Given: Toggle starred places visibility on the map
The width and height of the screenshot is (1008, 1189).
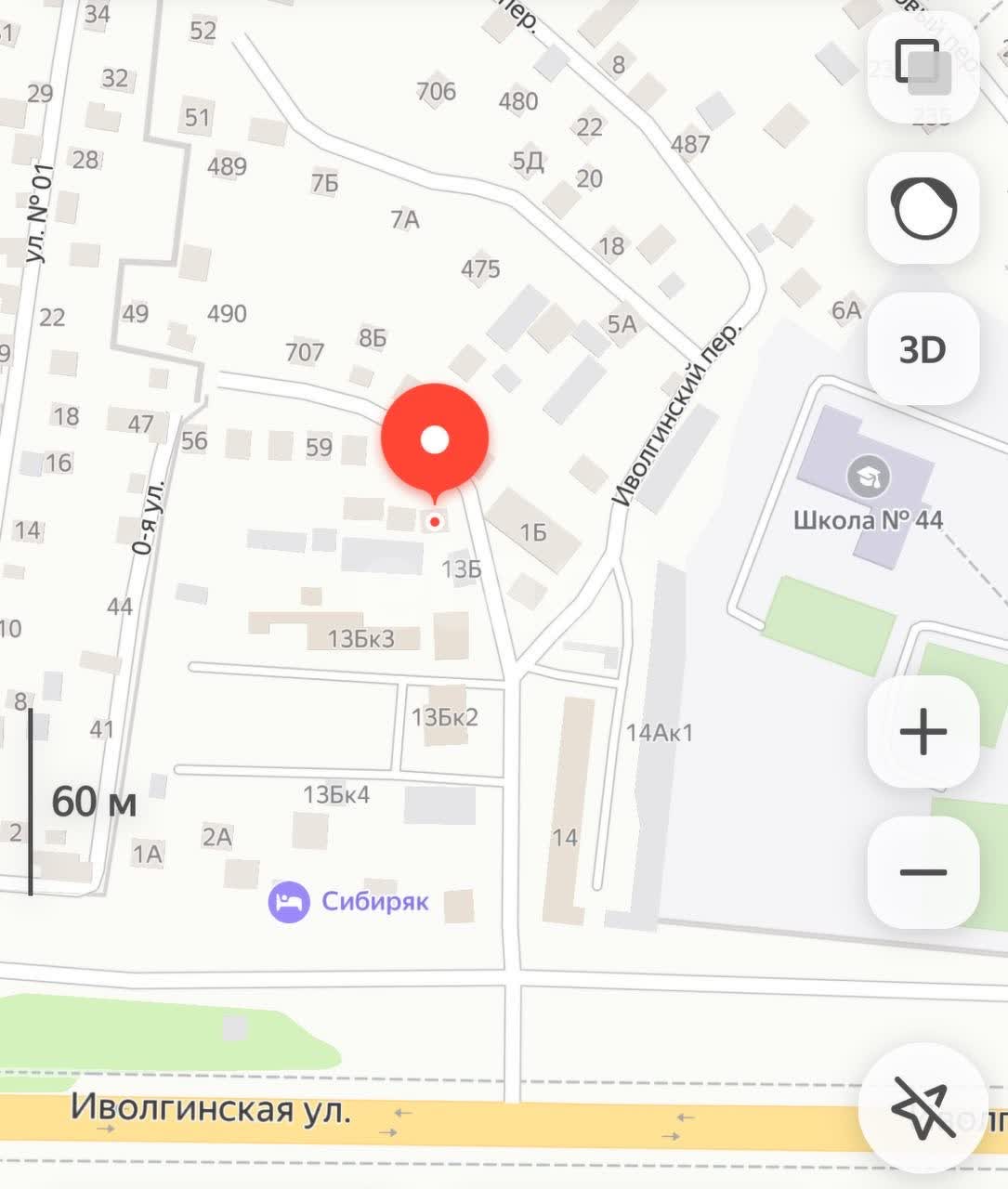Looking at the screenshot, I should (x=922, y=1105).
